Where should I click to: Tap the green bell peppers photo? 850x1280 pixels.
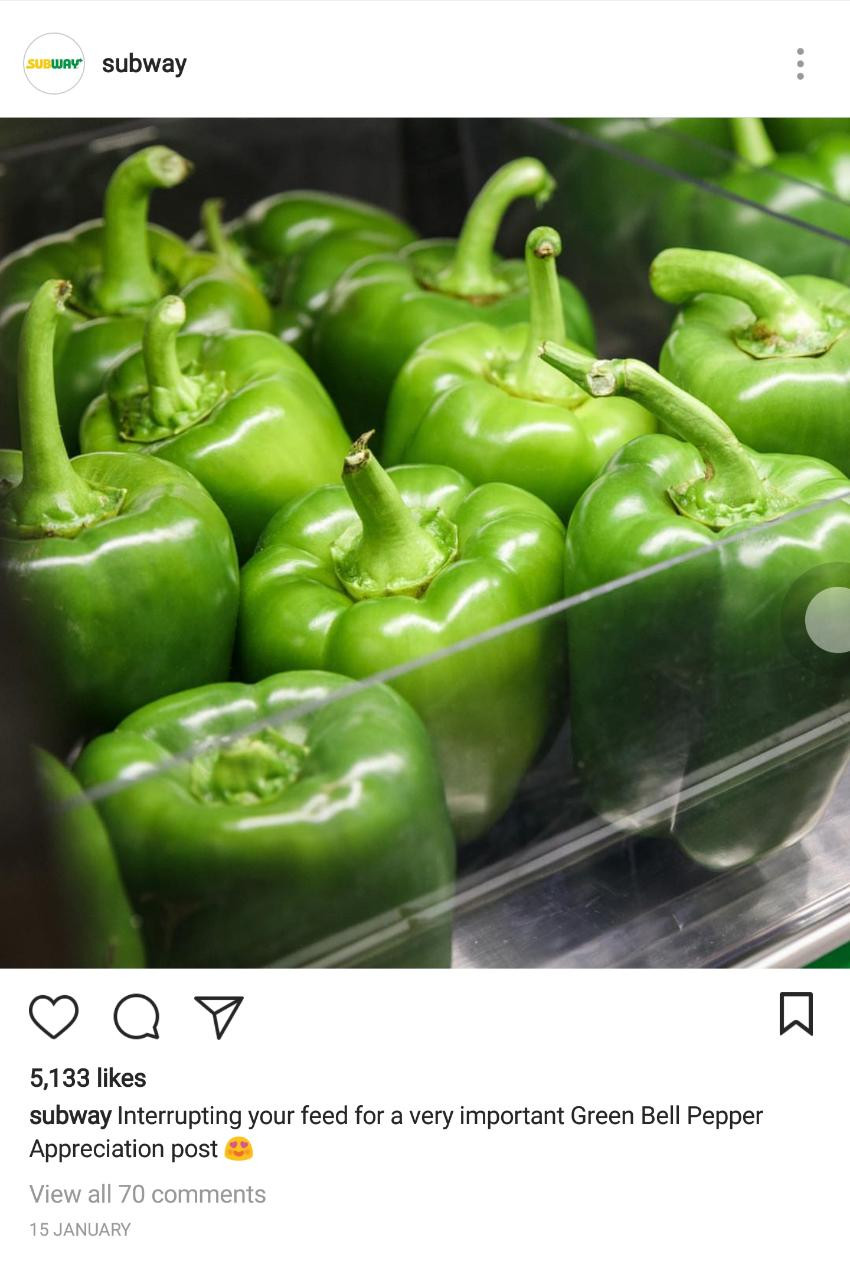click(x=425, y=542)
